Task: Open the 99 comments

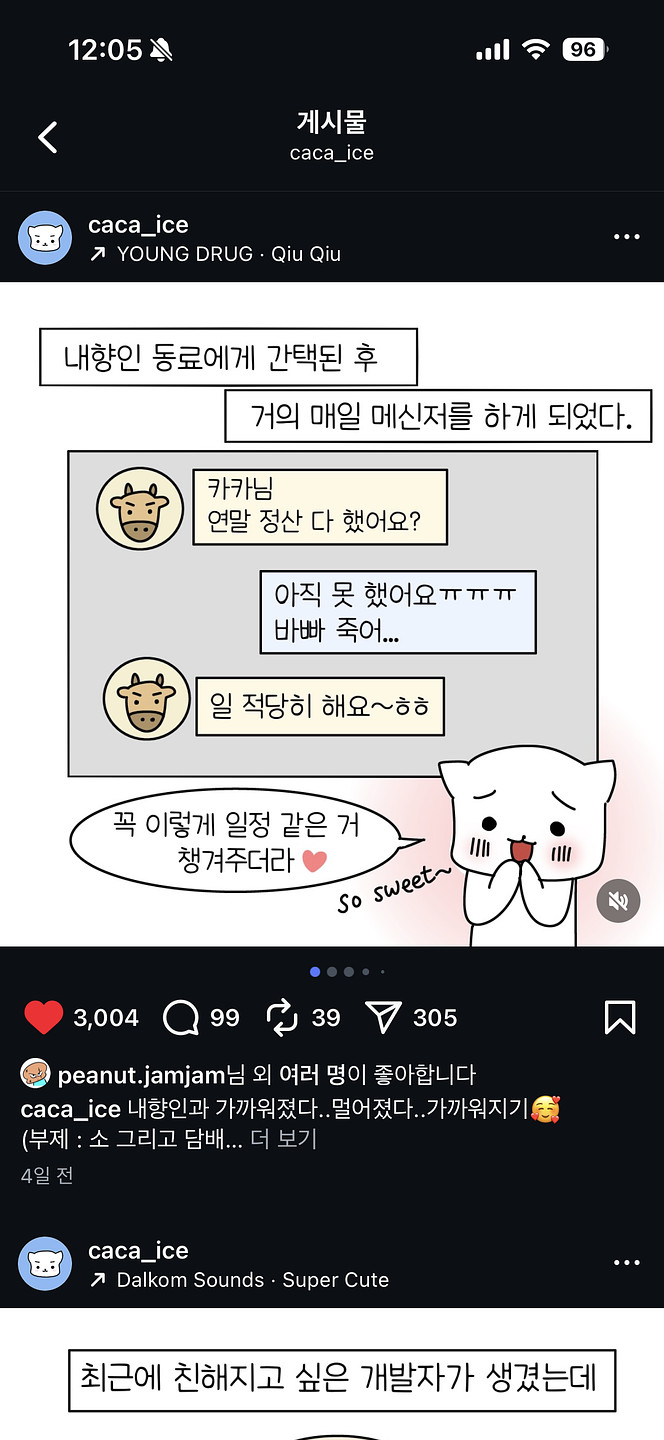Action: pyautogui.click(x=182, y=1018)
